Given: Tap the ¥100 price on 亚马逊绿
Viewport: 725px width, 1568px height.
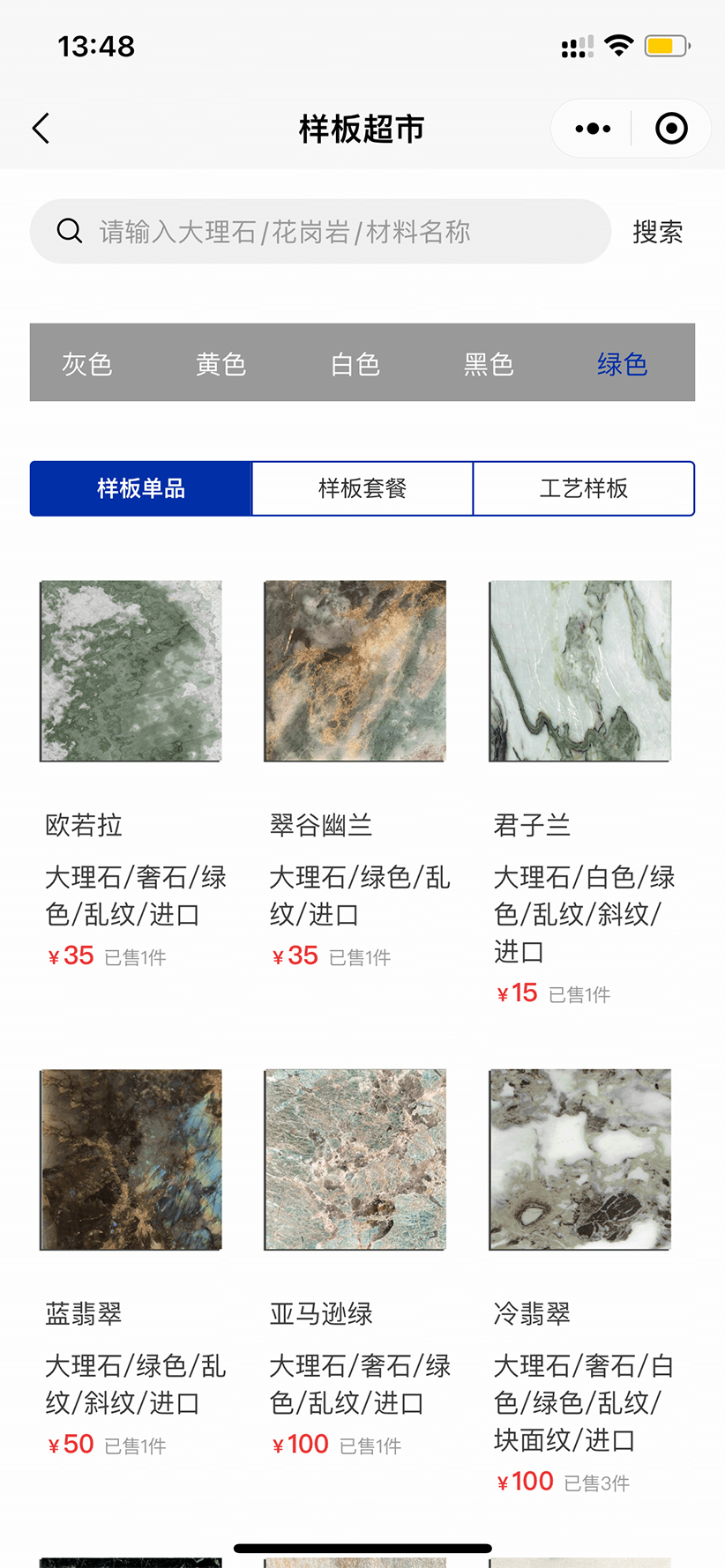Looking at the screenshot, I should [299, 1444].
